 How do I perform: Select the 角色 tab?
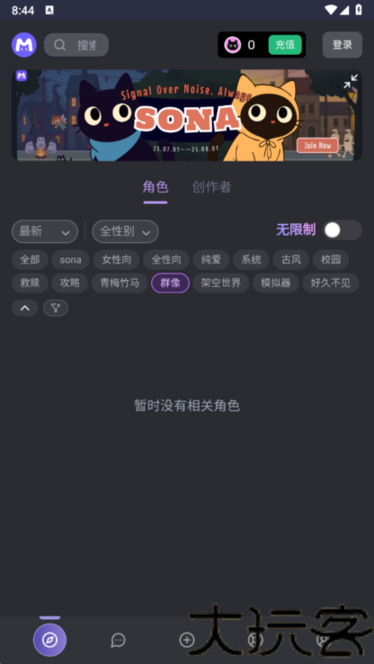coord(155,187)
